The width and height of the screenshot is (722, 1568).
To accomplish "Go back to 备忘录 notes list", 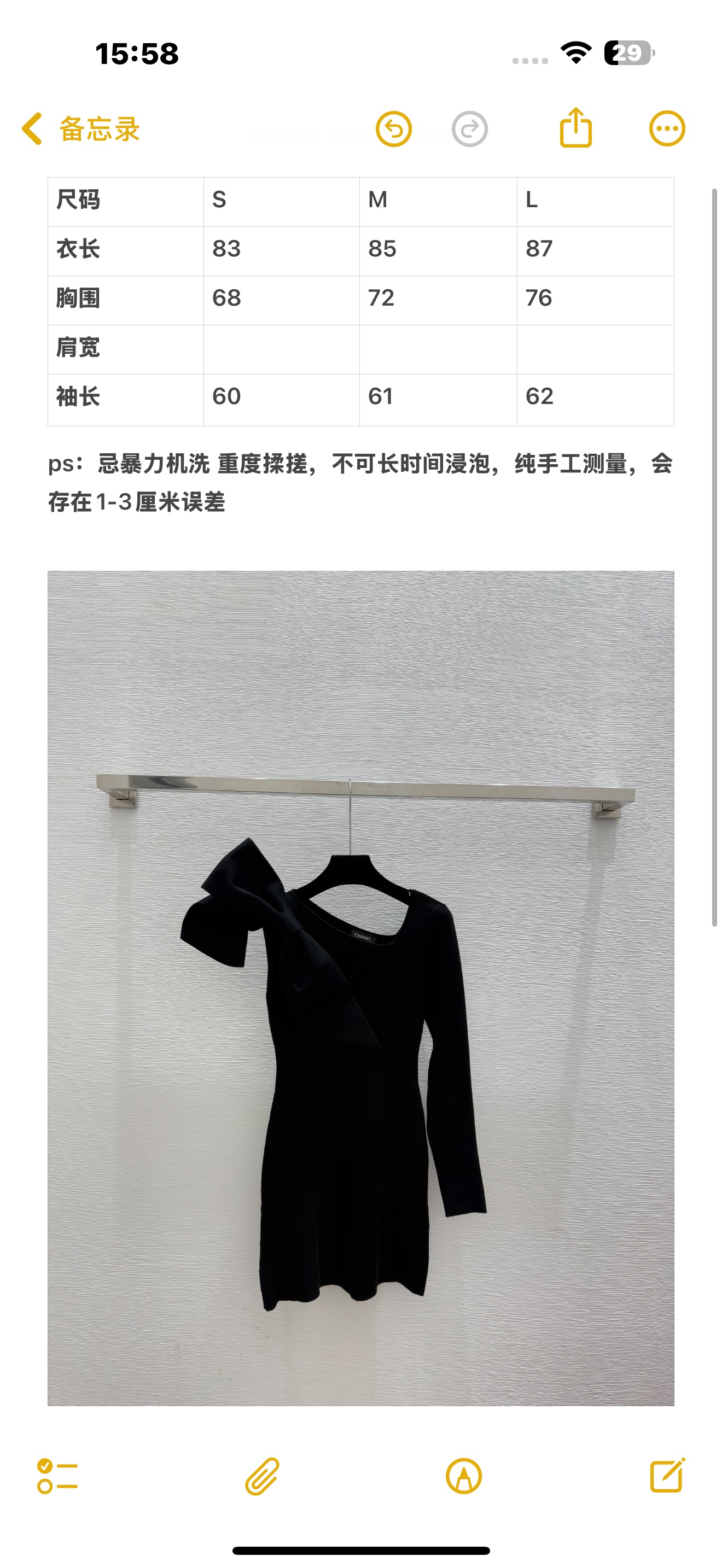I will coord(80,129).
